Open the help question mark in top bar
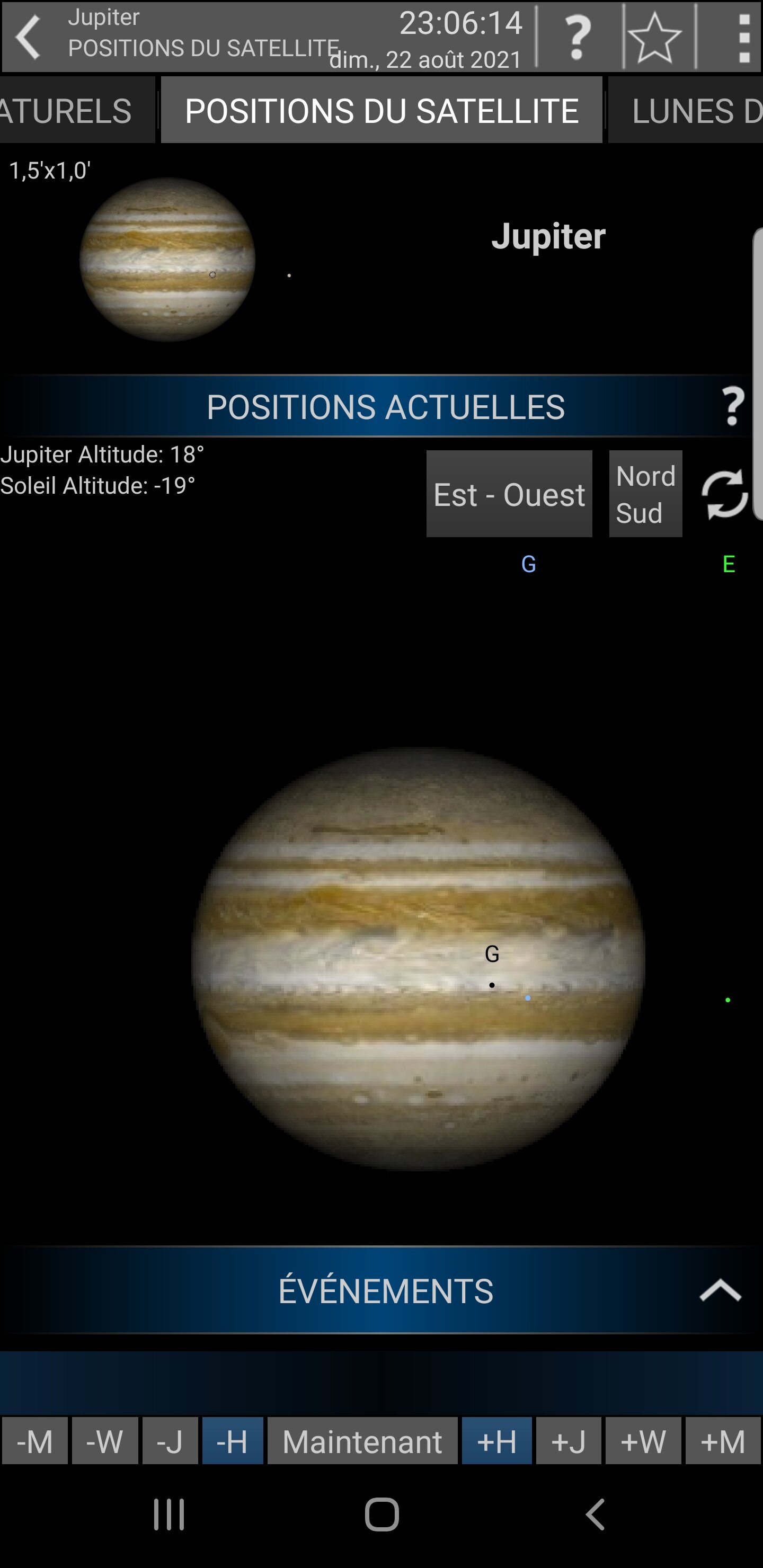The width and height of the screenshot is (763, 1568). pos(577,38)
